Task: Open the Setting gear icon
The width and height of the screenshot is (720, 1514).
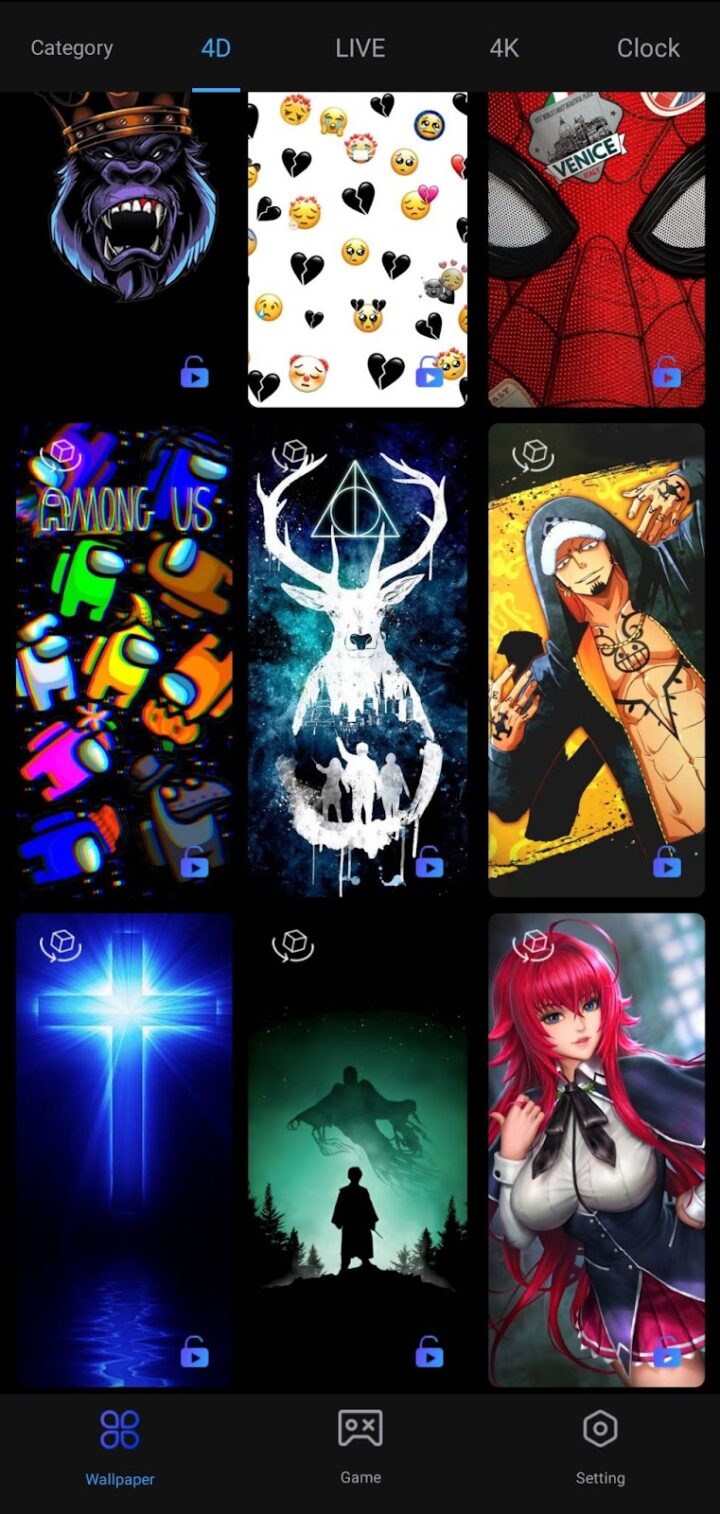Action: pos(600,1428)
